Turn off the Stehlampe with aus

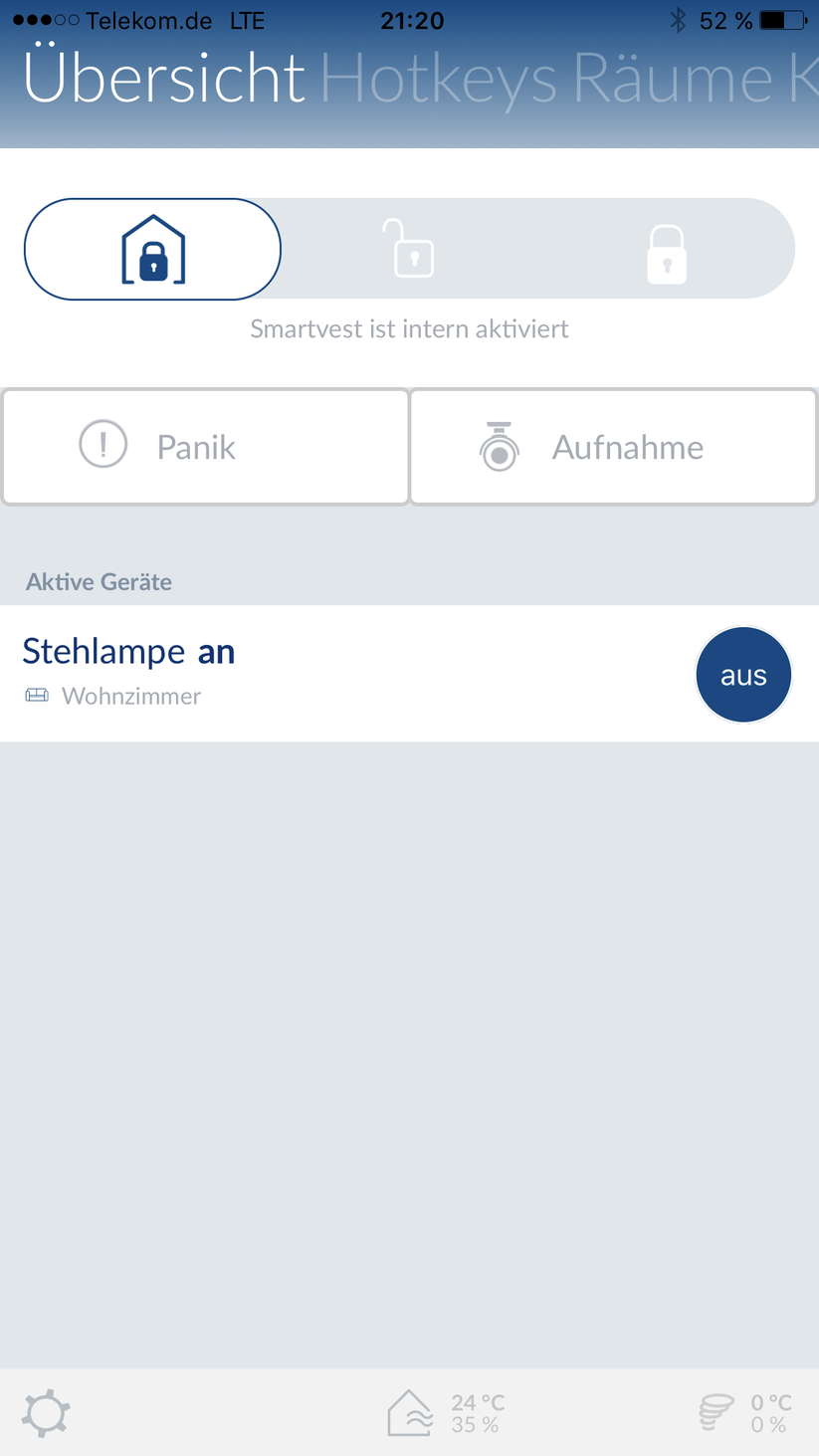point(743,675)
